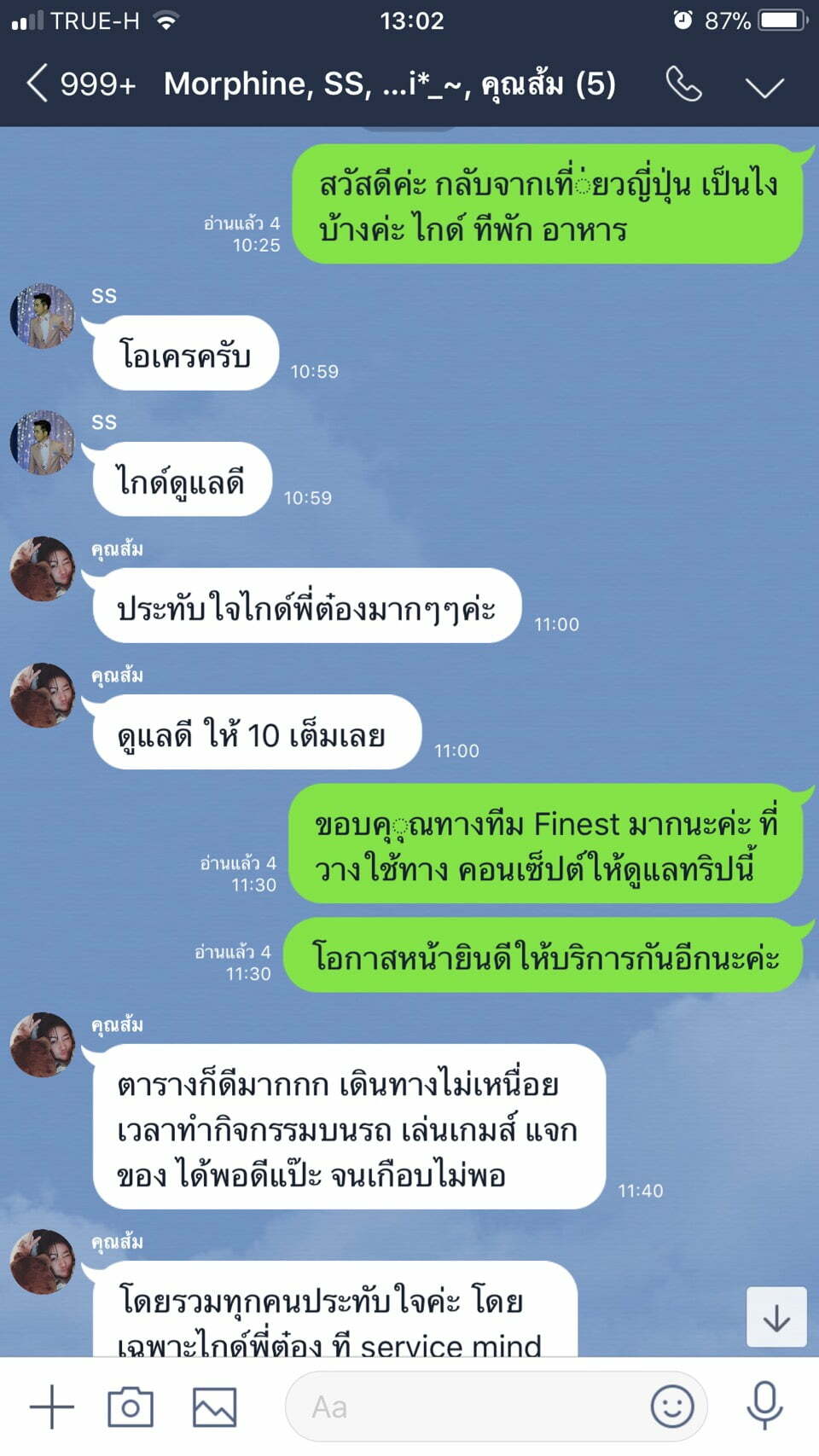
Task: Open the emoji and sticker picker
Action: [x=672, y=1407]
